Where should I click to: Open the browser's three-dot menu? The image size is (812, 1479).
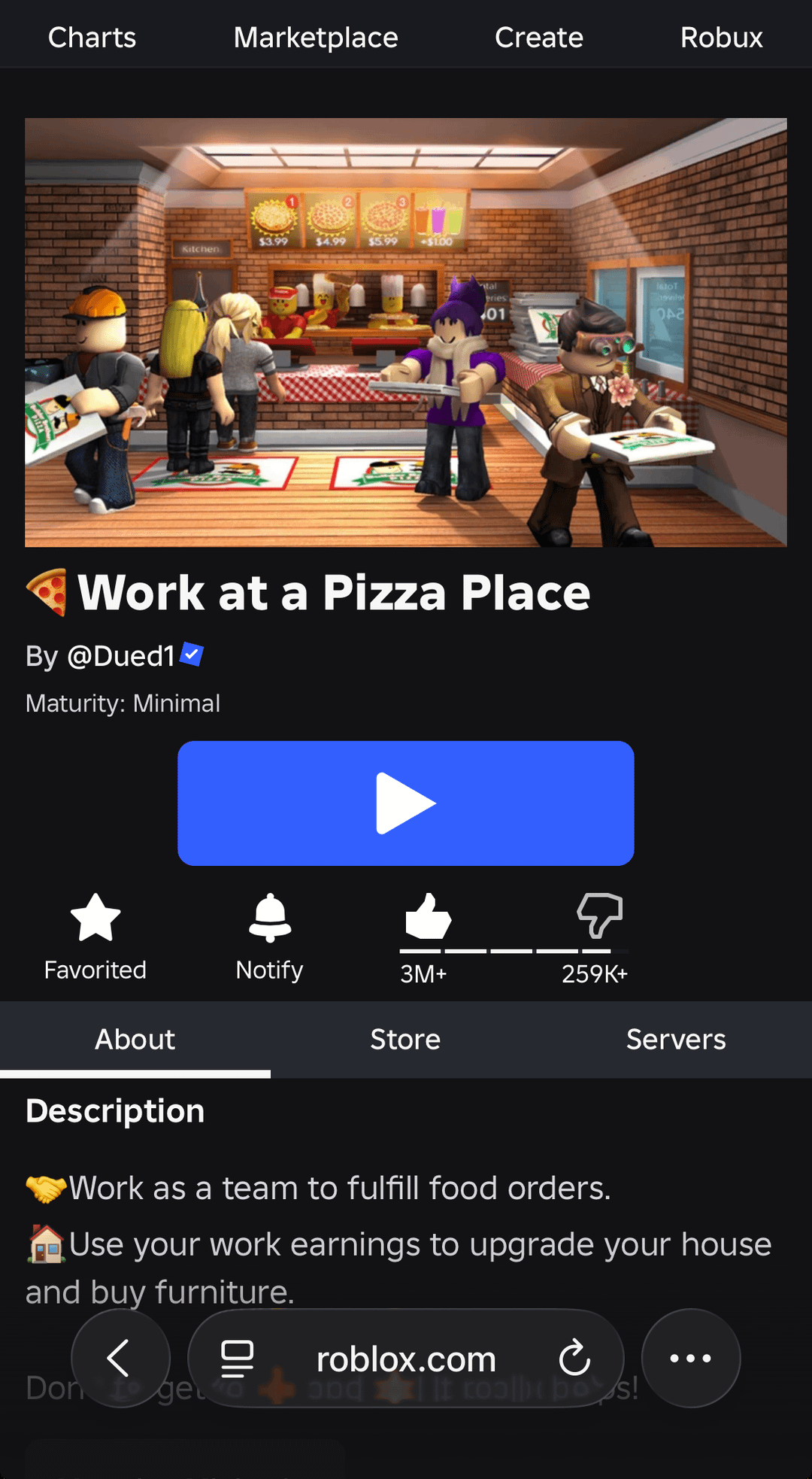(690, 1358)
